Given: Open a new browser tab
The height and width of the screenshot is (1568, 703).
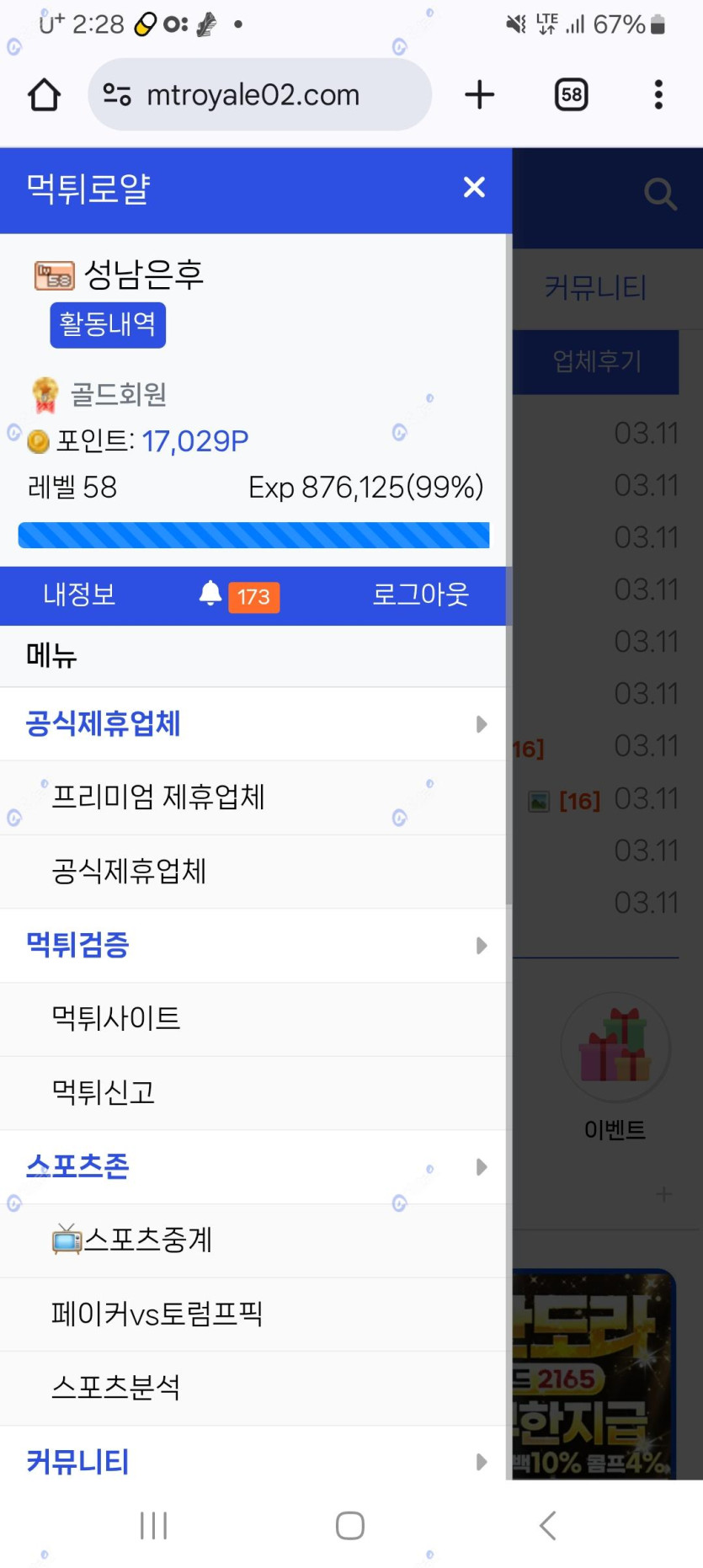Looking at the screenshot, I should 479,94.
